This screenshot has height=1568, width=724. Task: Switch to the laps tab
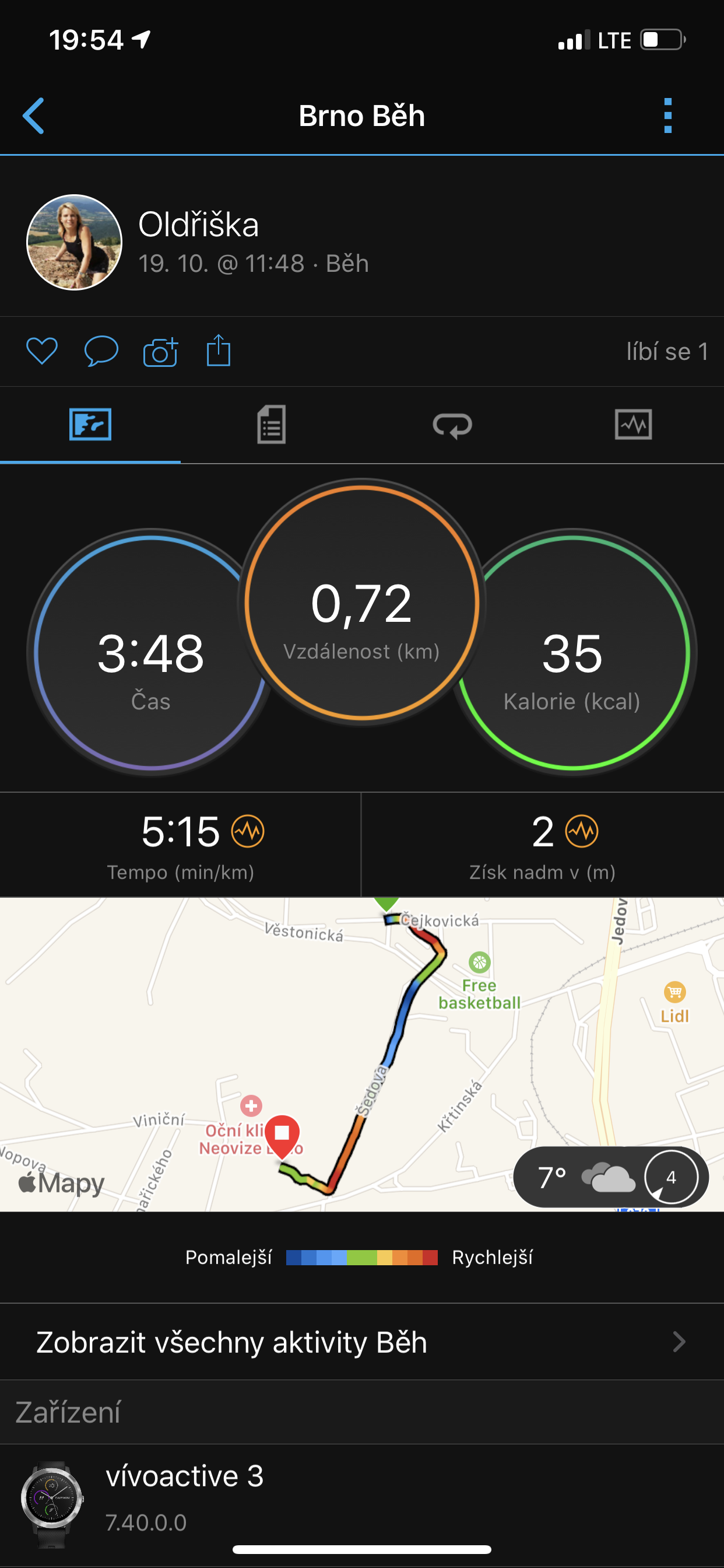[452, 424]
